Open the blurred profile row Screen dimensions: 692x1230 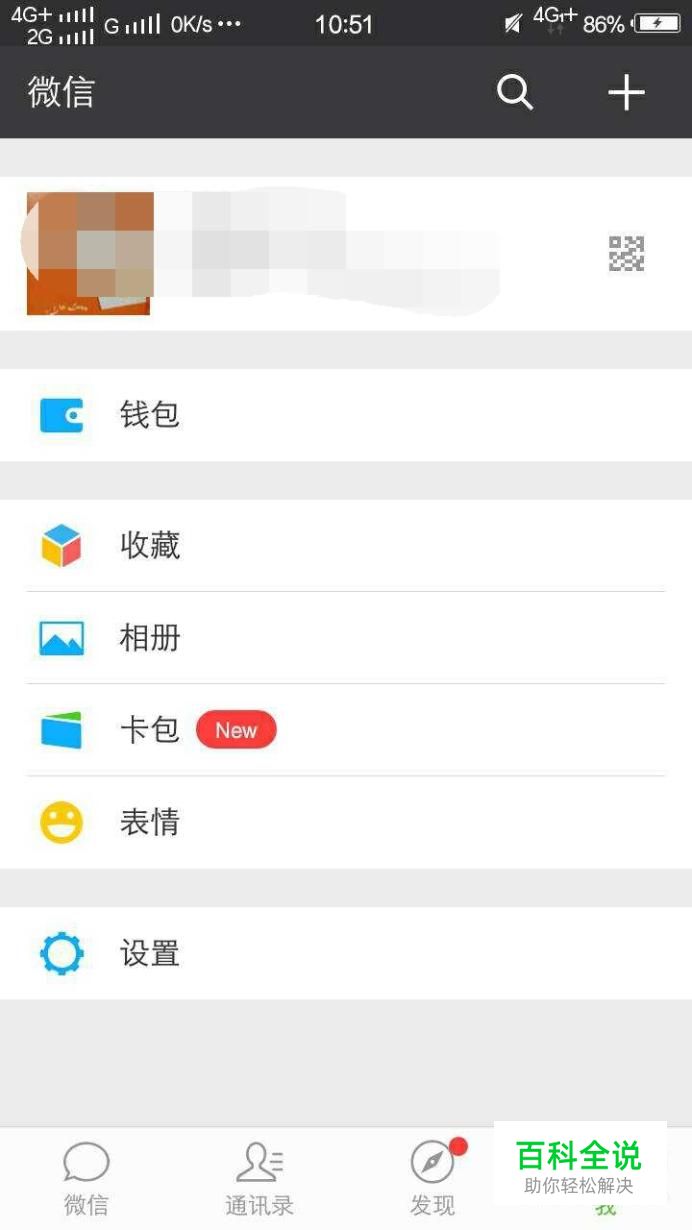click(346, 254)
